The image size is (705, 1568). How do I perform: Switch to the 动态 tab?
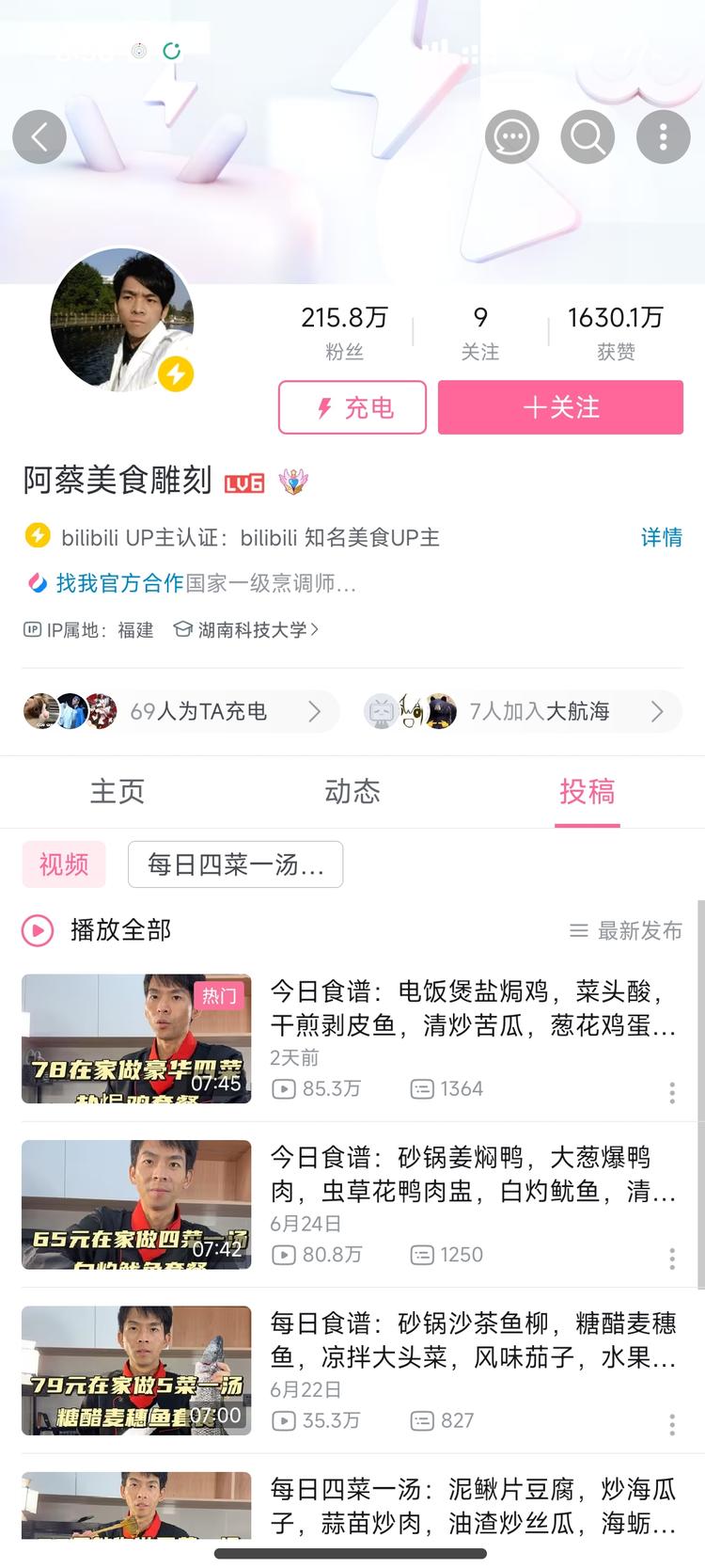click(x=352, y=792)
